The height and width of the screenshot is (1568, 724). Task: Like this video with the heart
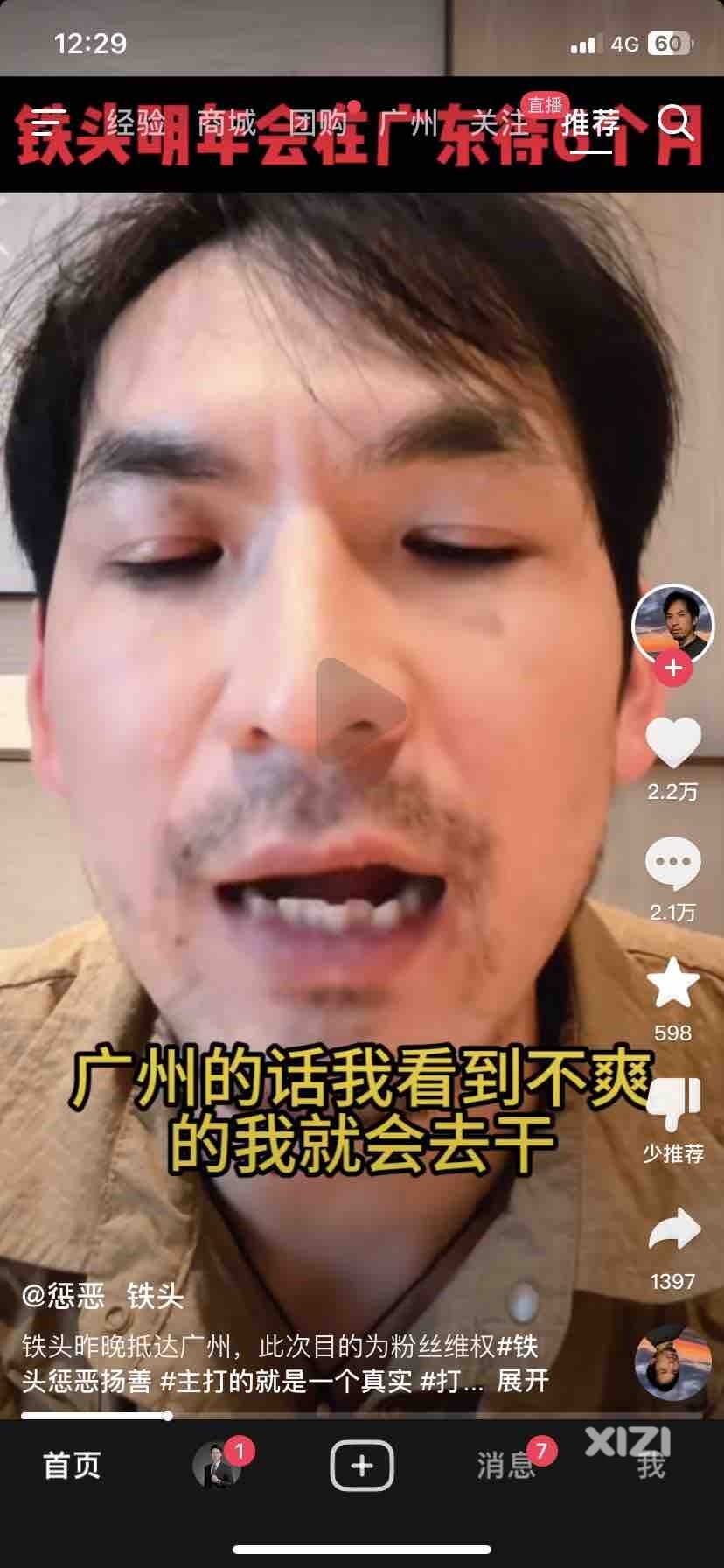click(x=672, y=743)
